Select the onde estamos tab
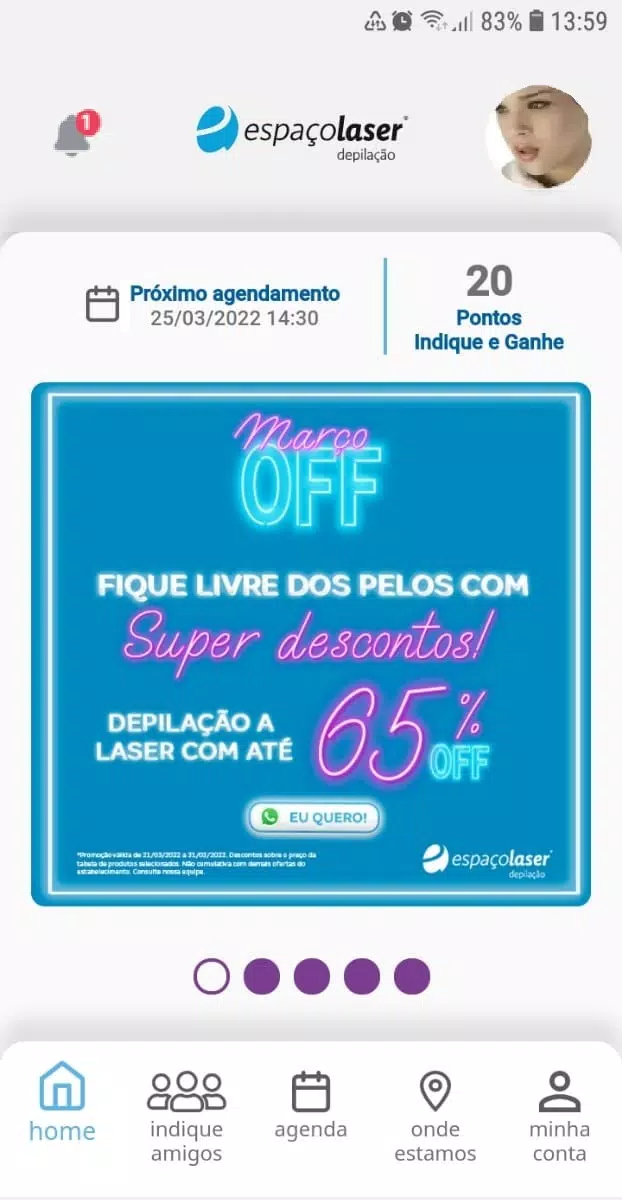Screen dimensions: 622x1200 (435, 1115)
